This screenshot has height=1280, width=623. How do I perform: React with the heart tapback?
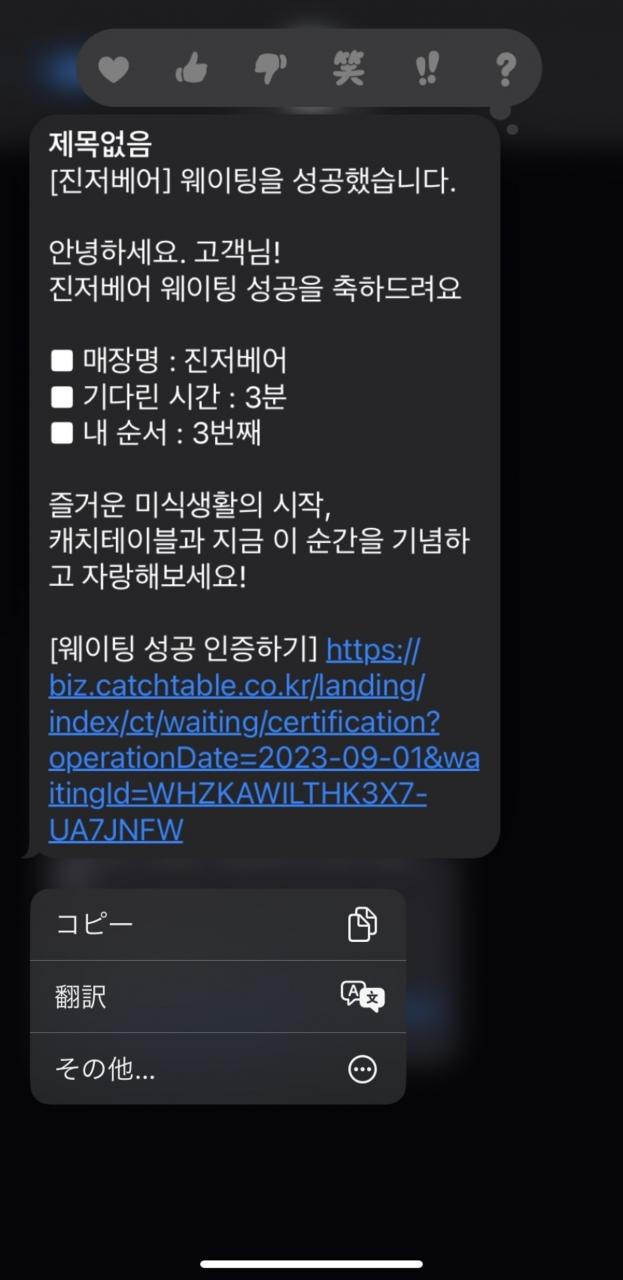[x=114, y=70]
